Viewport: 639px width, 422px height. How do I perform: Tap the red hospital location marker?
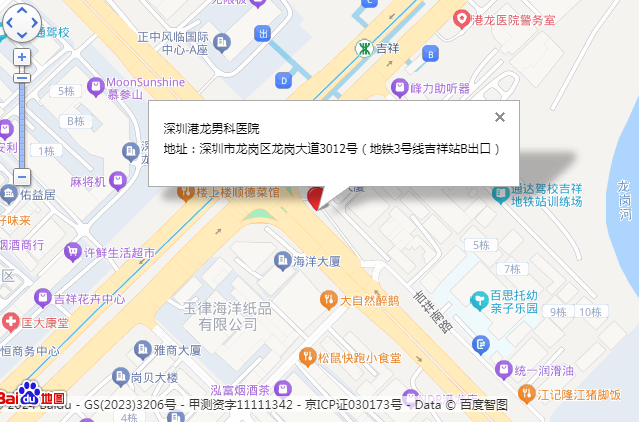point(315,198)
